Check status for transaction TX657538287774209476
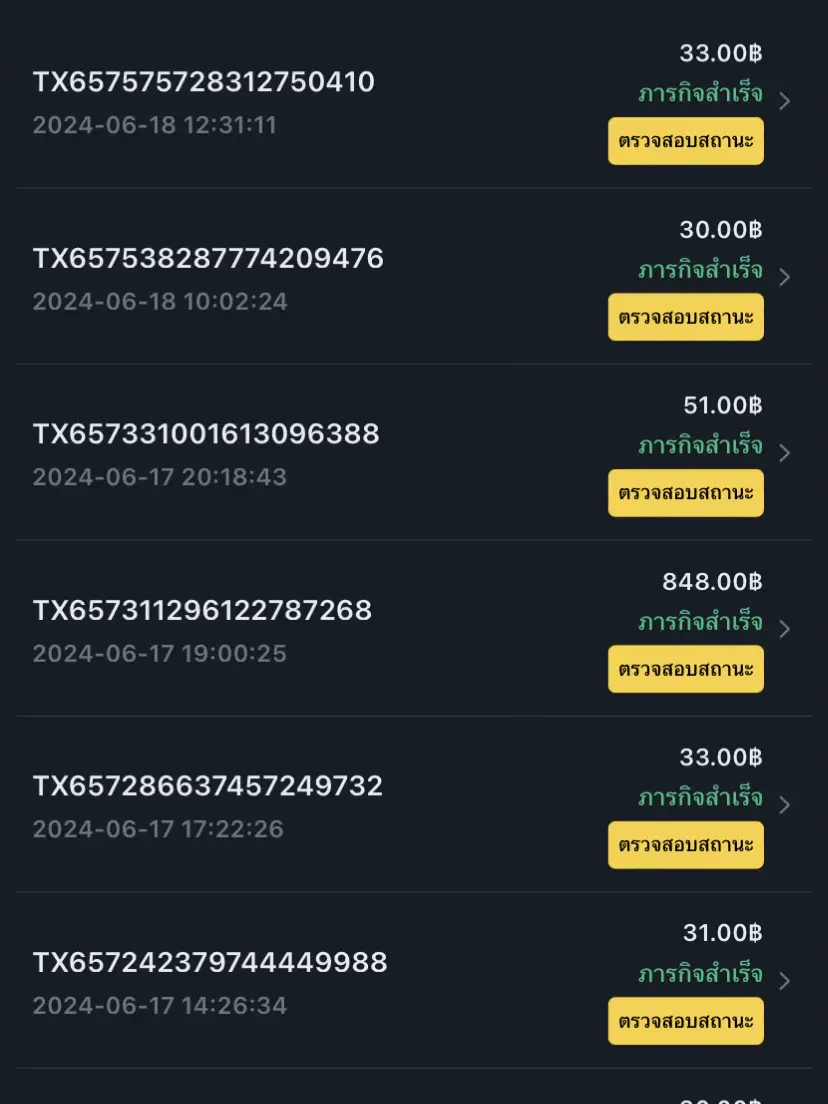Viewport: 828px width, 1104px height. pyautogui.click(x=685, y=317)
